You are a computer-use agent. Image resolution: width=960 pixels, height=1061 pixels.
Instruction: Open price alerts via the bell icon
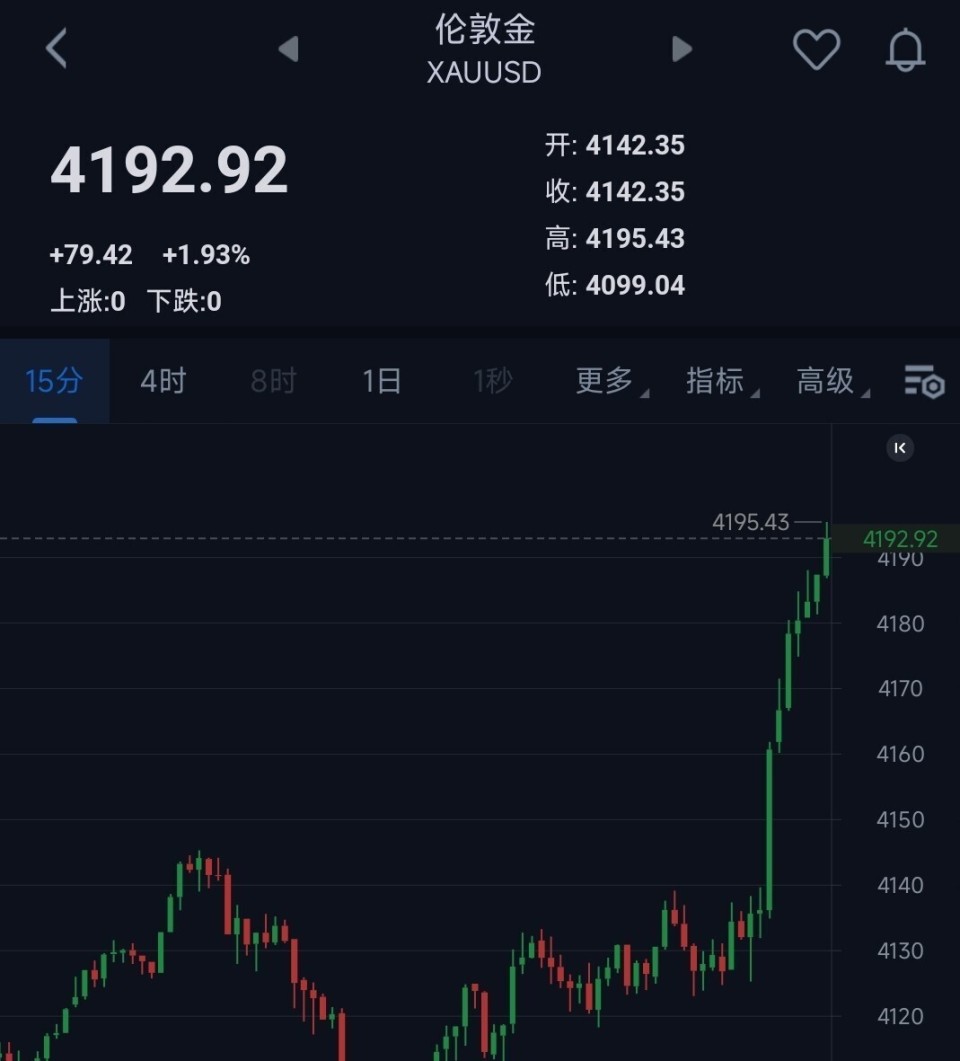[905, 49]
